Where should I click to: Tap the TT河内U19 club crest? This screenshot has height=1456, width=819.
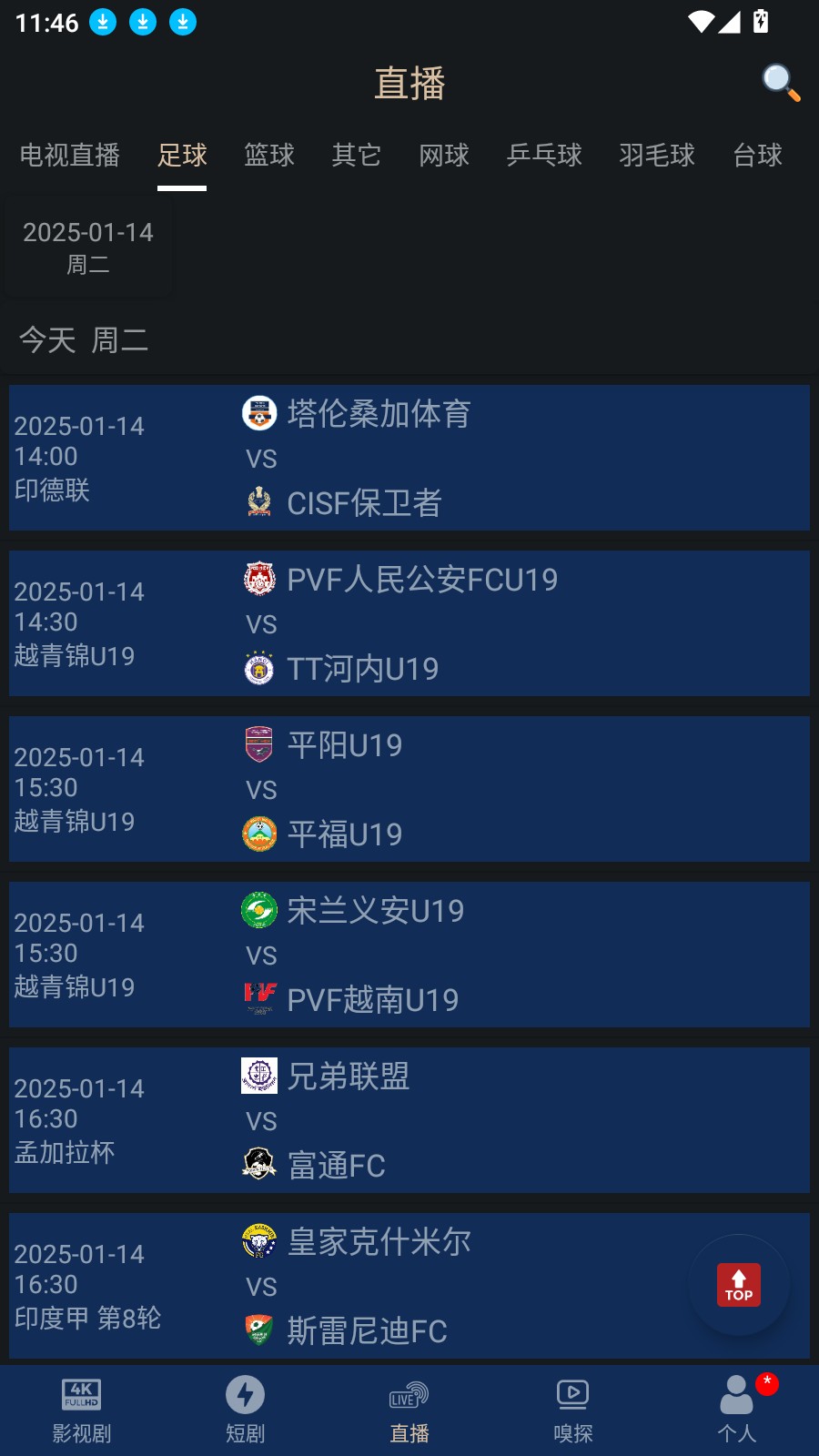click(259, 668)
